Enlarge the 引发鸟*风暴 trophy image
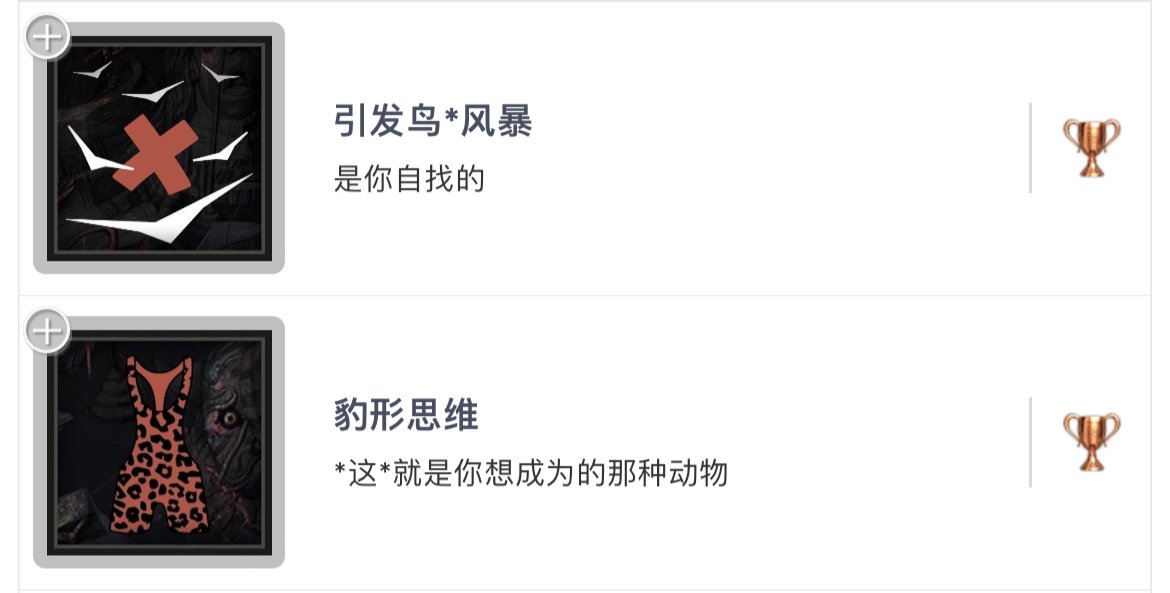This screenshot has width=1170, height=593. click(47, 38)
